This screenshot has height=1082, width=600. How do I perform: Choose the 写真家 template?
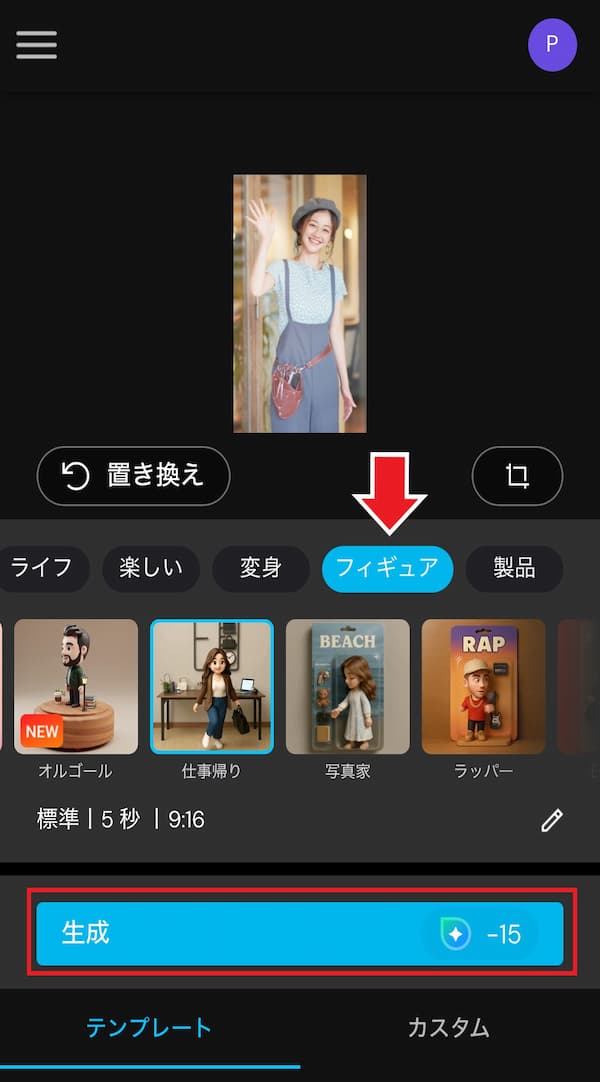347,686
